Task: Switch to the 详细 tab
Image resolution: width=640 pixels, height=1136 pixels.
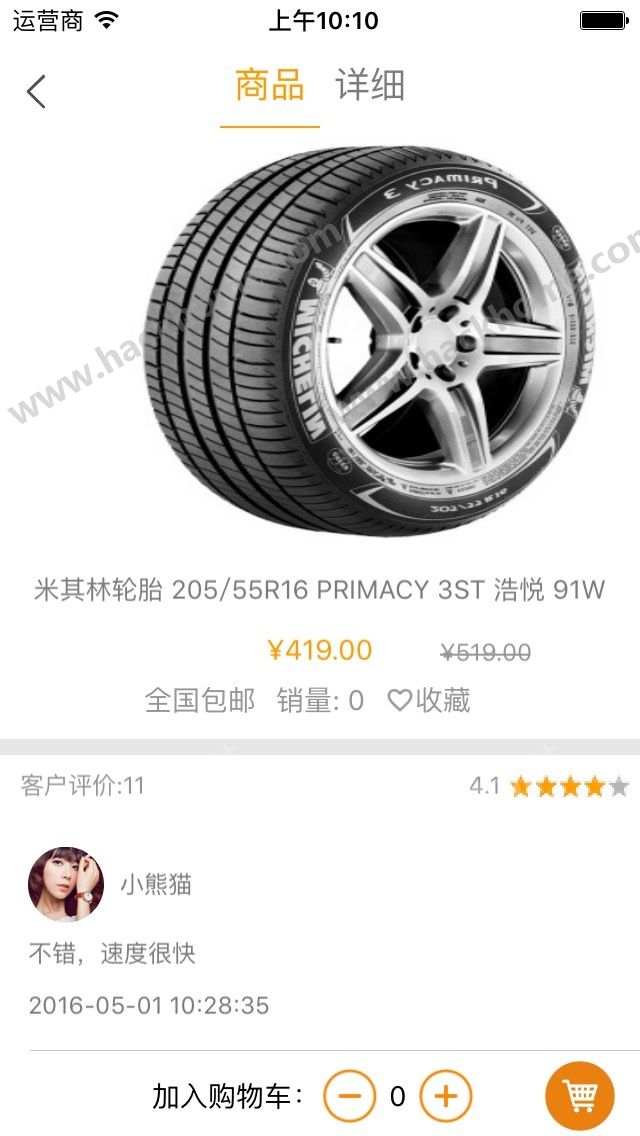Action: click(370, 87)
